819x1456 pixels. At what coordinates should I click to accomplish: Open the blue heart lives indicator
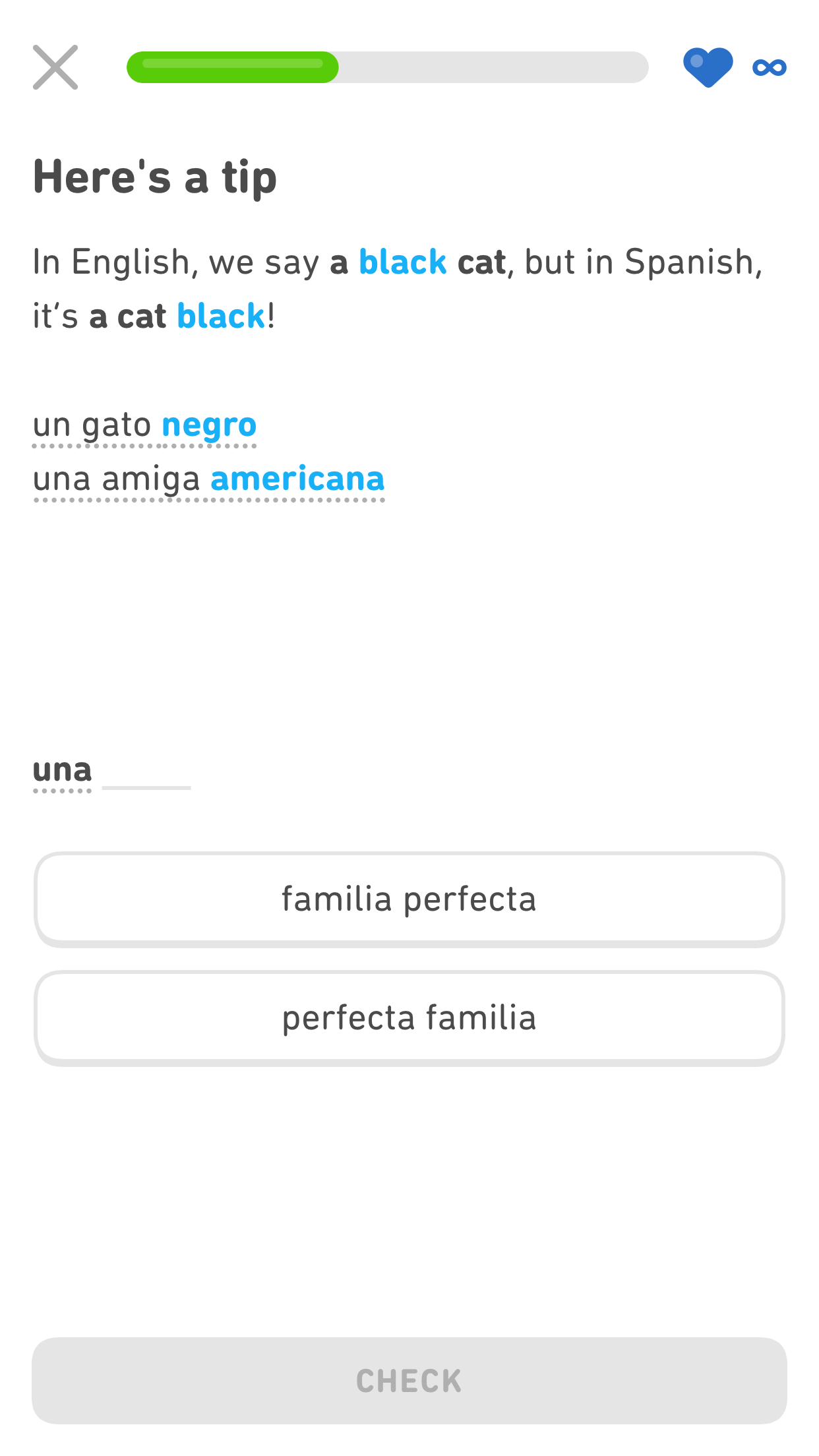tap(708, 67)
